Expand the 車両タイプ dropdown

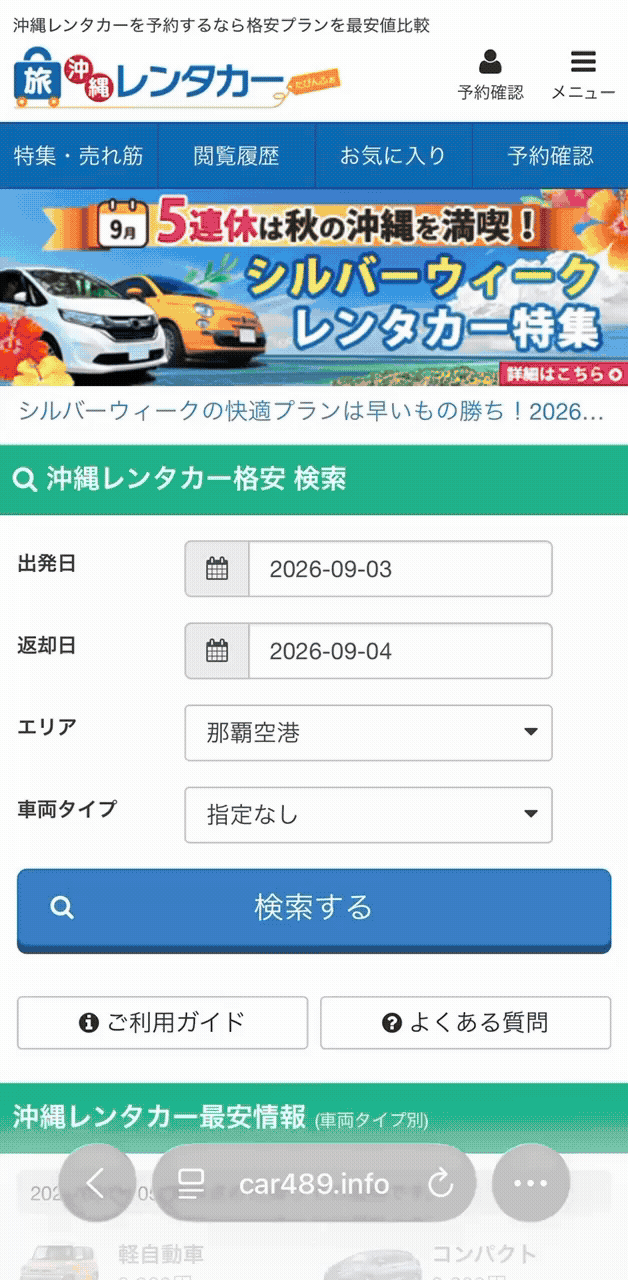pyautogui.click(x=368, y=815)
